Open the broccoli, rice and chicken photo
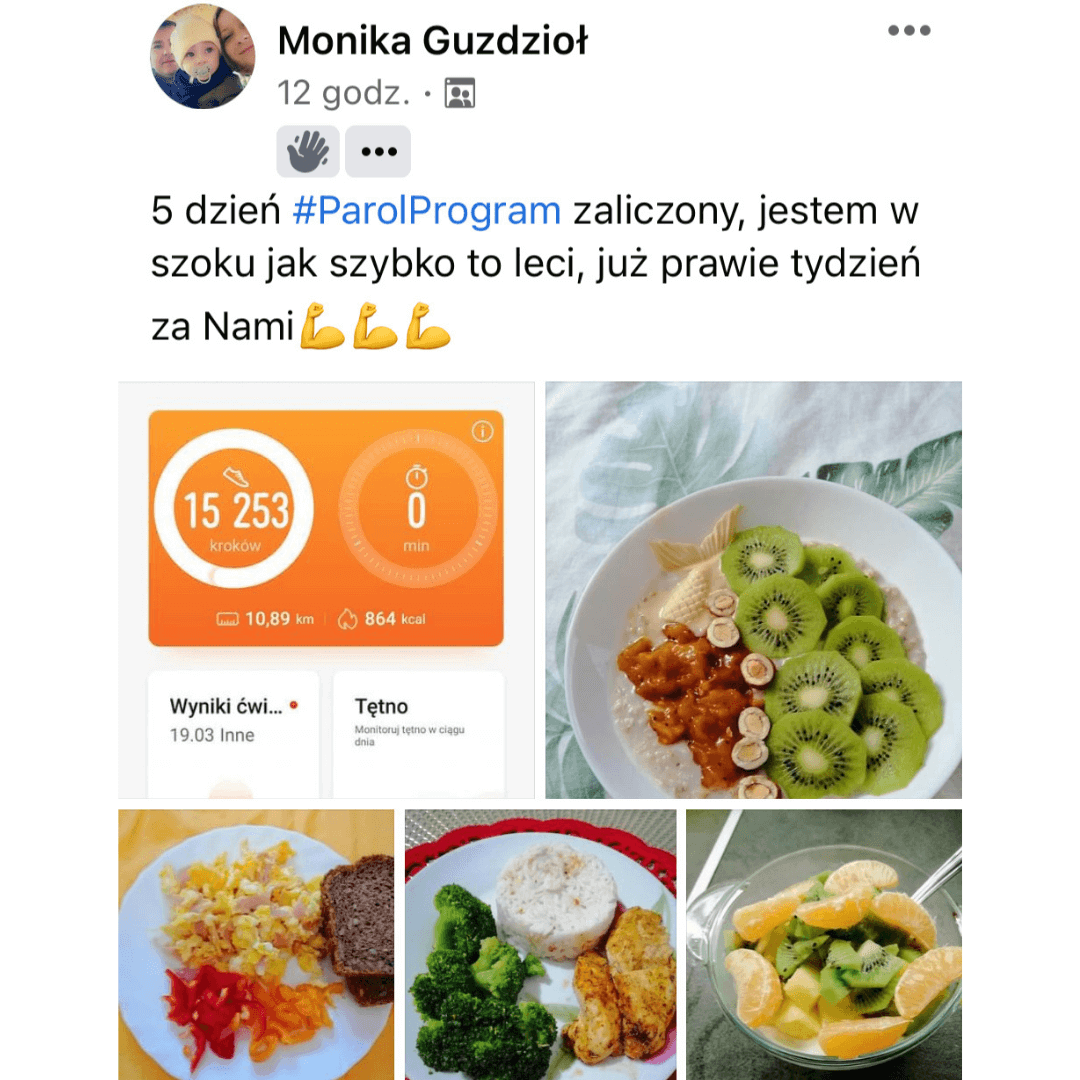Image resolution: width=1080 pixels, height=1080 pixels. point(541,944)
